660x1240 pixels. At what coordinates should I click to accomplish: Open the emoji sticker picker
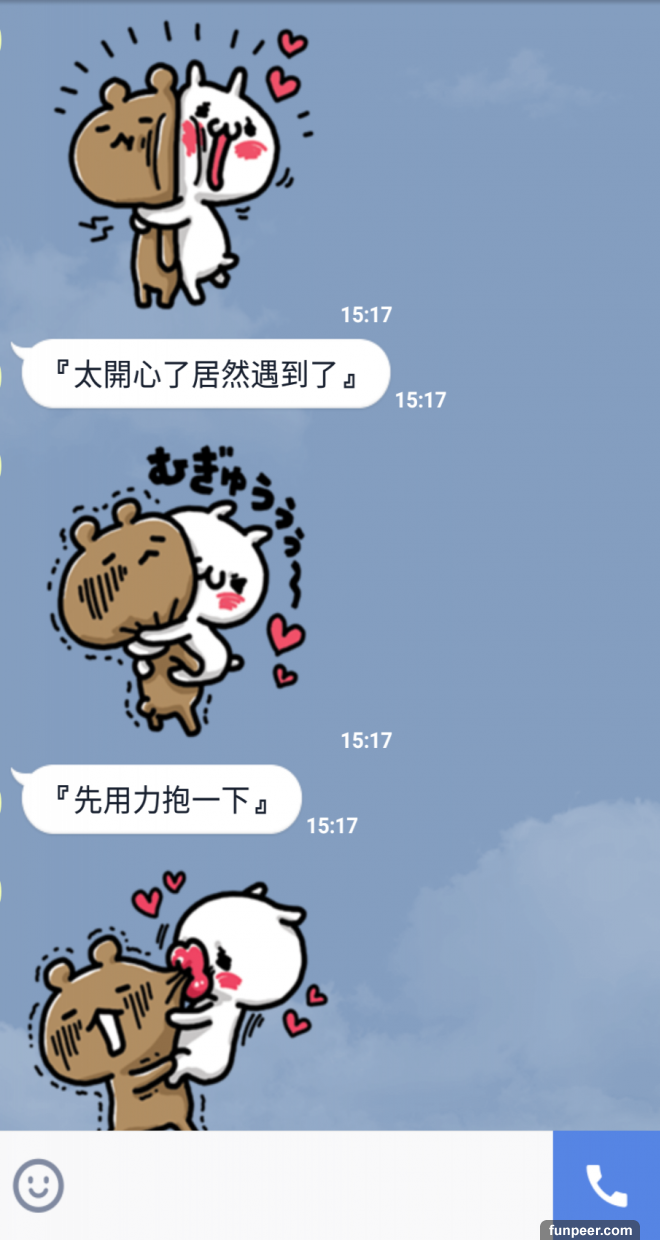pos(38,1185)
